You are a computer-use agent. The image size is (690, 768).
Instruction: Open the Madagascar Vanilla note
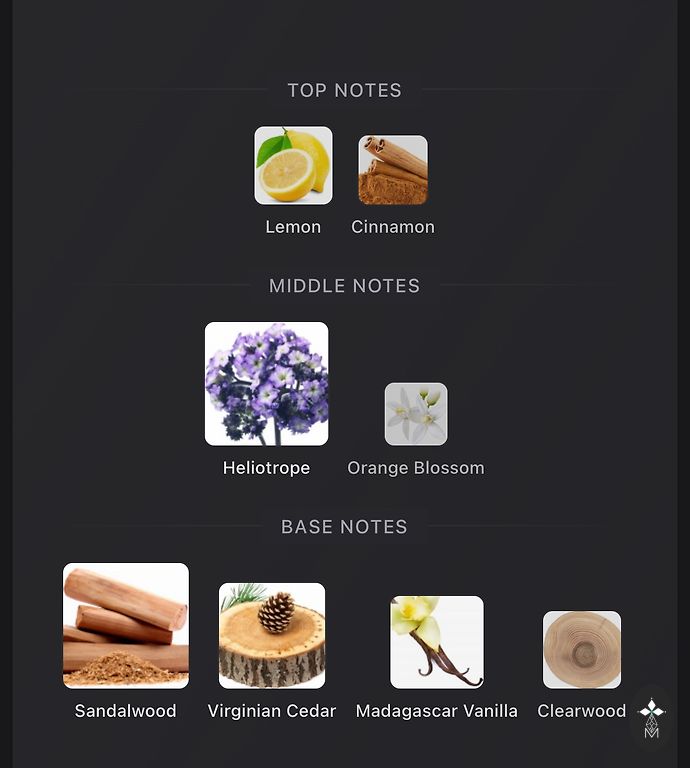click(437, 642)
